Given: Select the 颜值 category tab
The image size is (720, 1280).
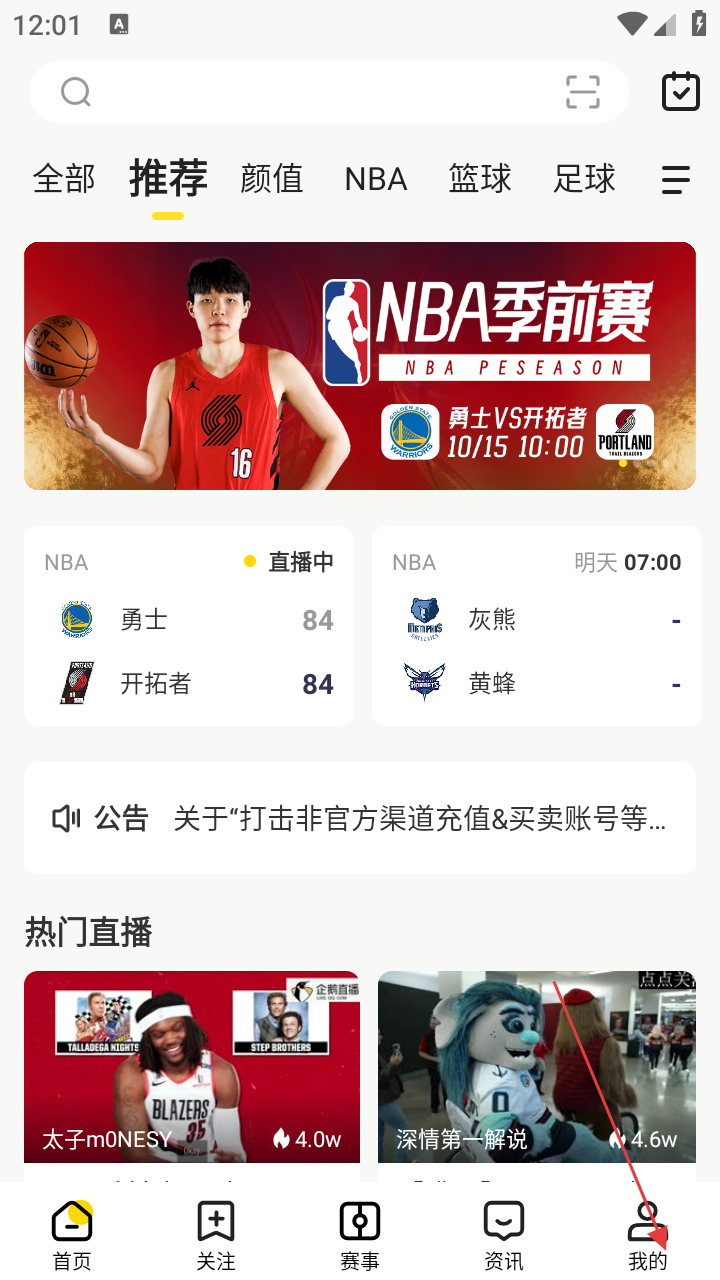Looking at the screenshot, I should (x=271, y=179).
